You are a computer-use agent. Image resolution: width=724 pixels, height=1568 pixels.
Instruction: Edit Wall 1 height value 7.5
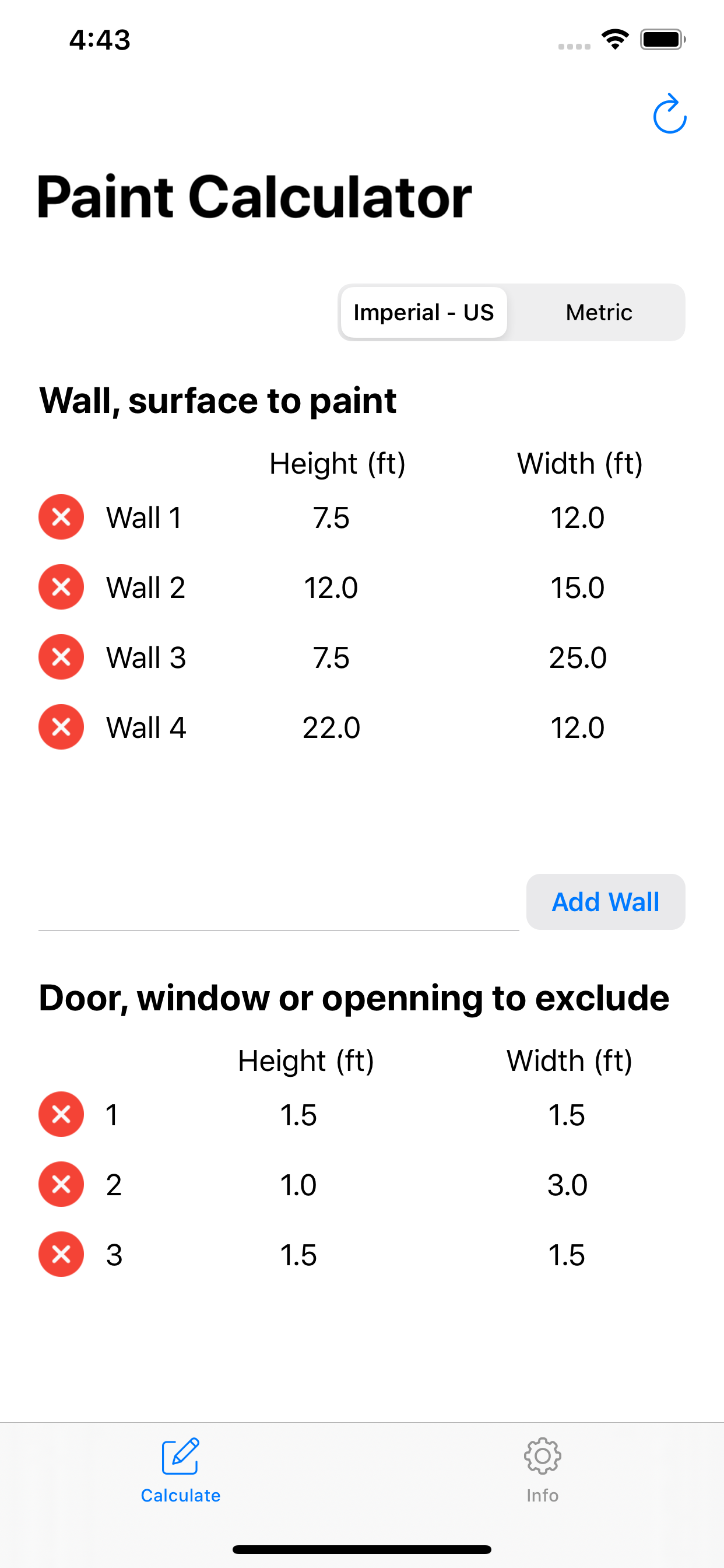(332, 518)
